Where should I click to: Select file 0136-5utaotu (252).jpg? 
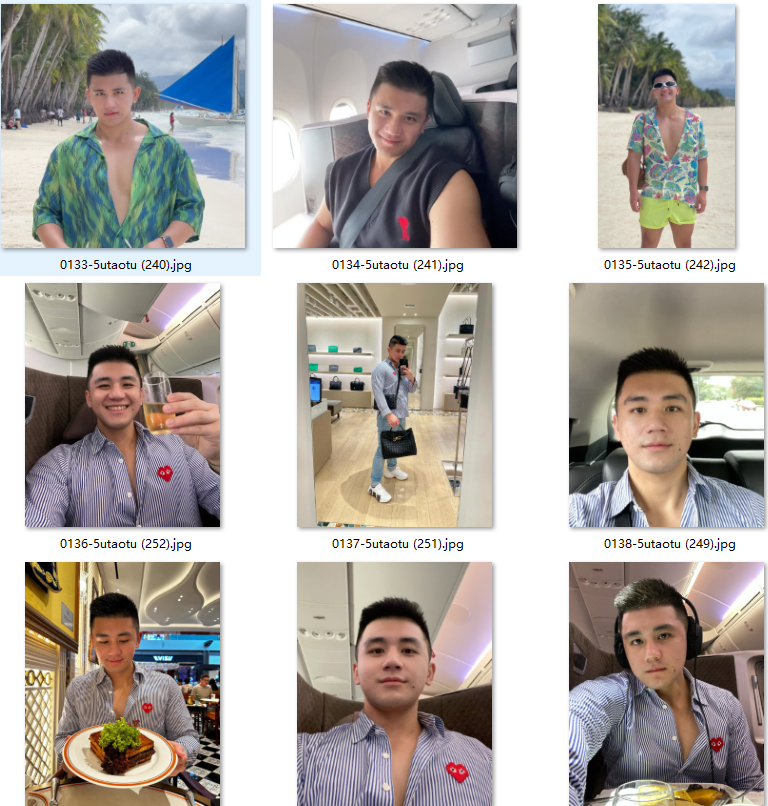[x=122, y=405]
